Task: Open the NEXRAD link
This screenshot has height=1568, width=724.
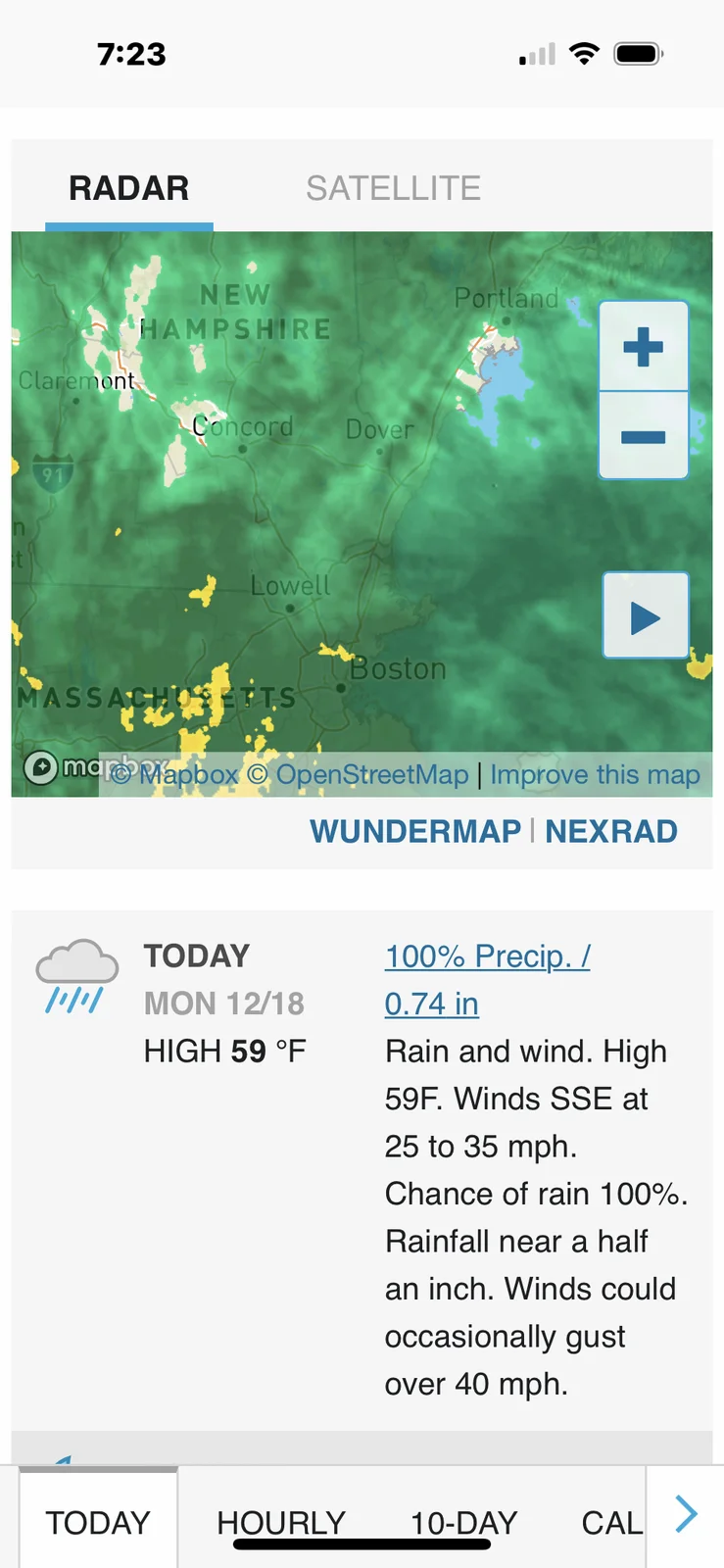Action: pyautogui.click(x=611, y=831)
